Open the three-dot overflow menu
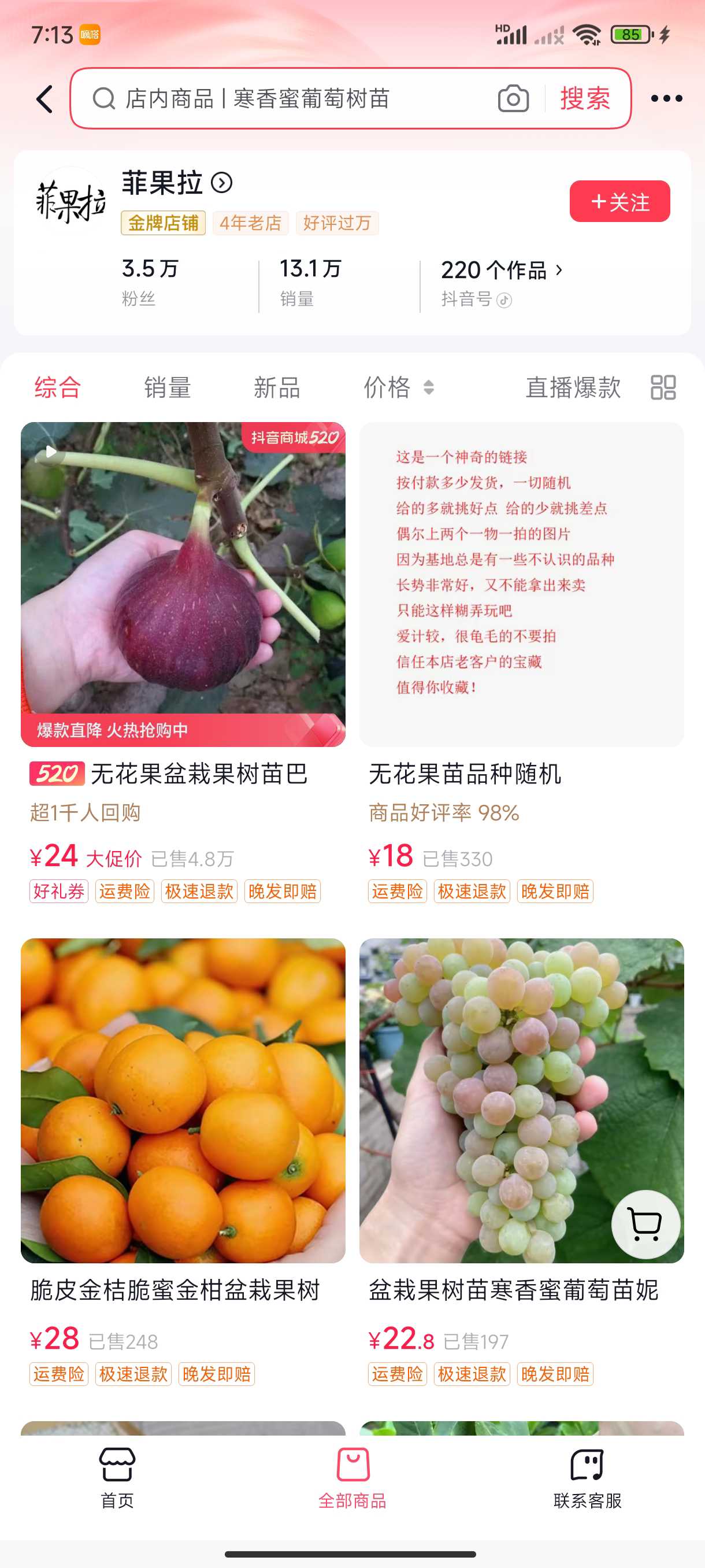 pyautogui.click(x=666, y=99)
